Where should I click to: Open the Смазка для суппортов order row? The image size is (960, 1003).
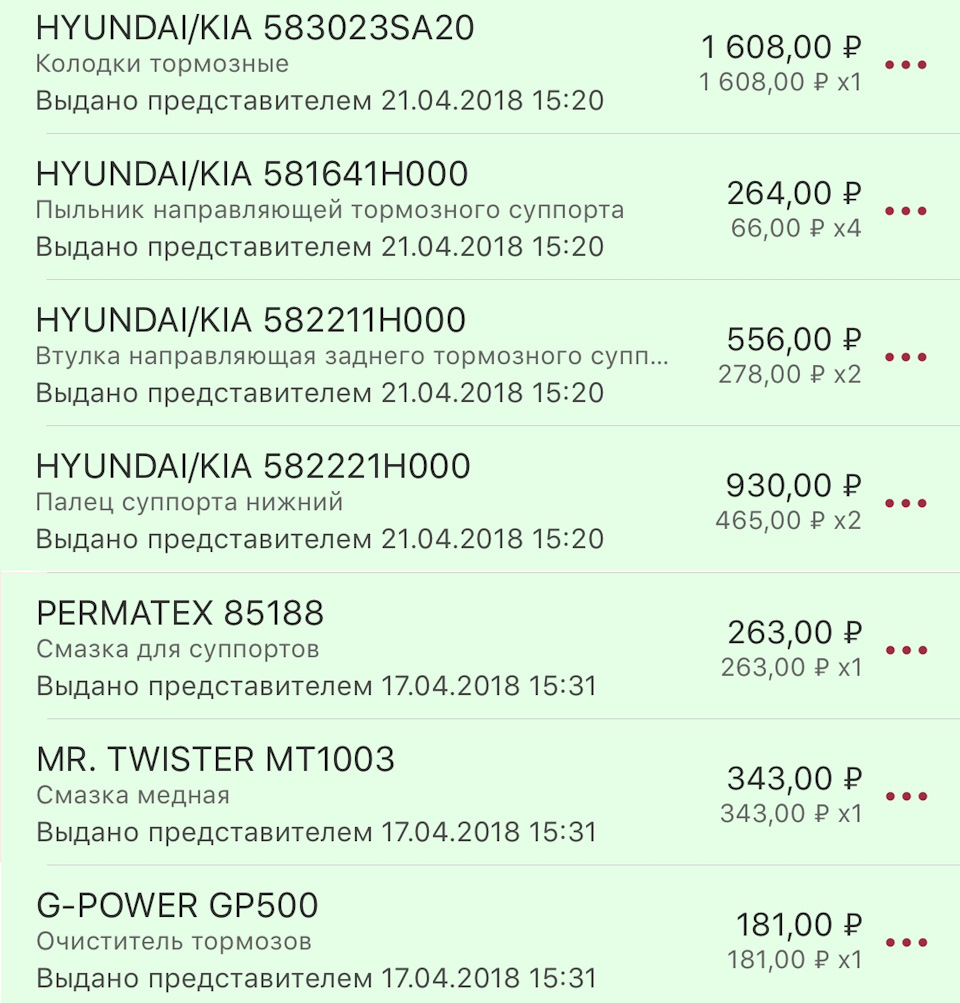tap(350, 650)
